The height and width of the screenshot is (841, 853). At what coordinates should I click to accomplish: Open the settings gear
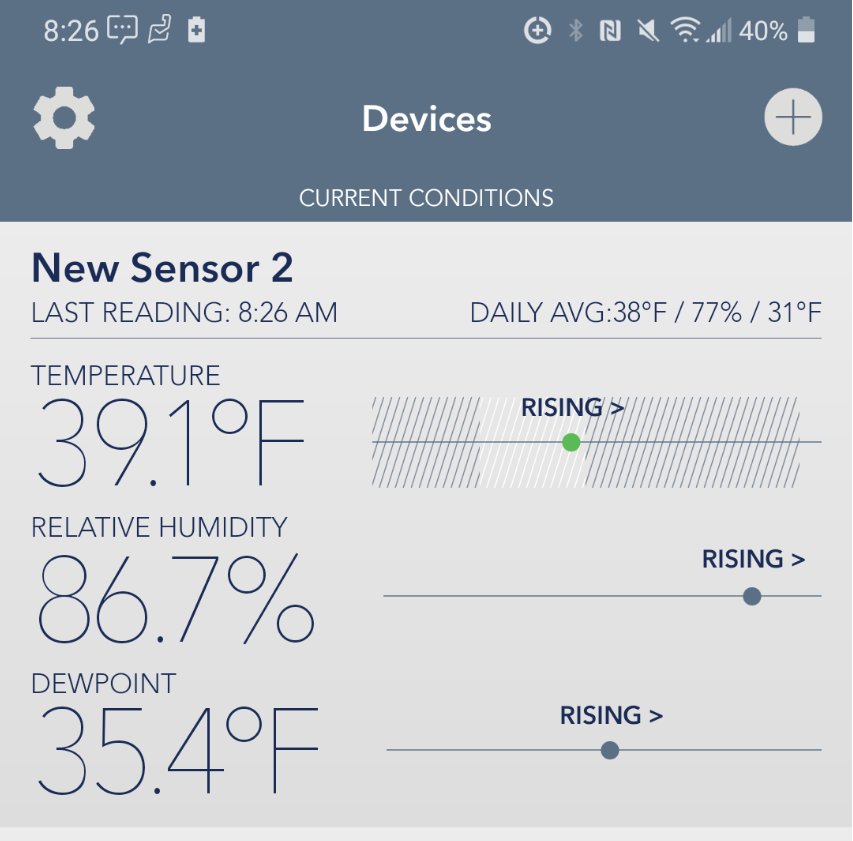tap(64, 118)
